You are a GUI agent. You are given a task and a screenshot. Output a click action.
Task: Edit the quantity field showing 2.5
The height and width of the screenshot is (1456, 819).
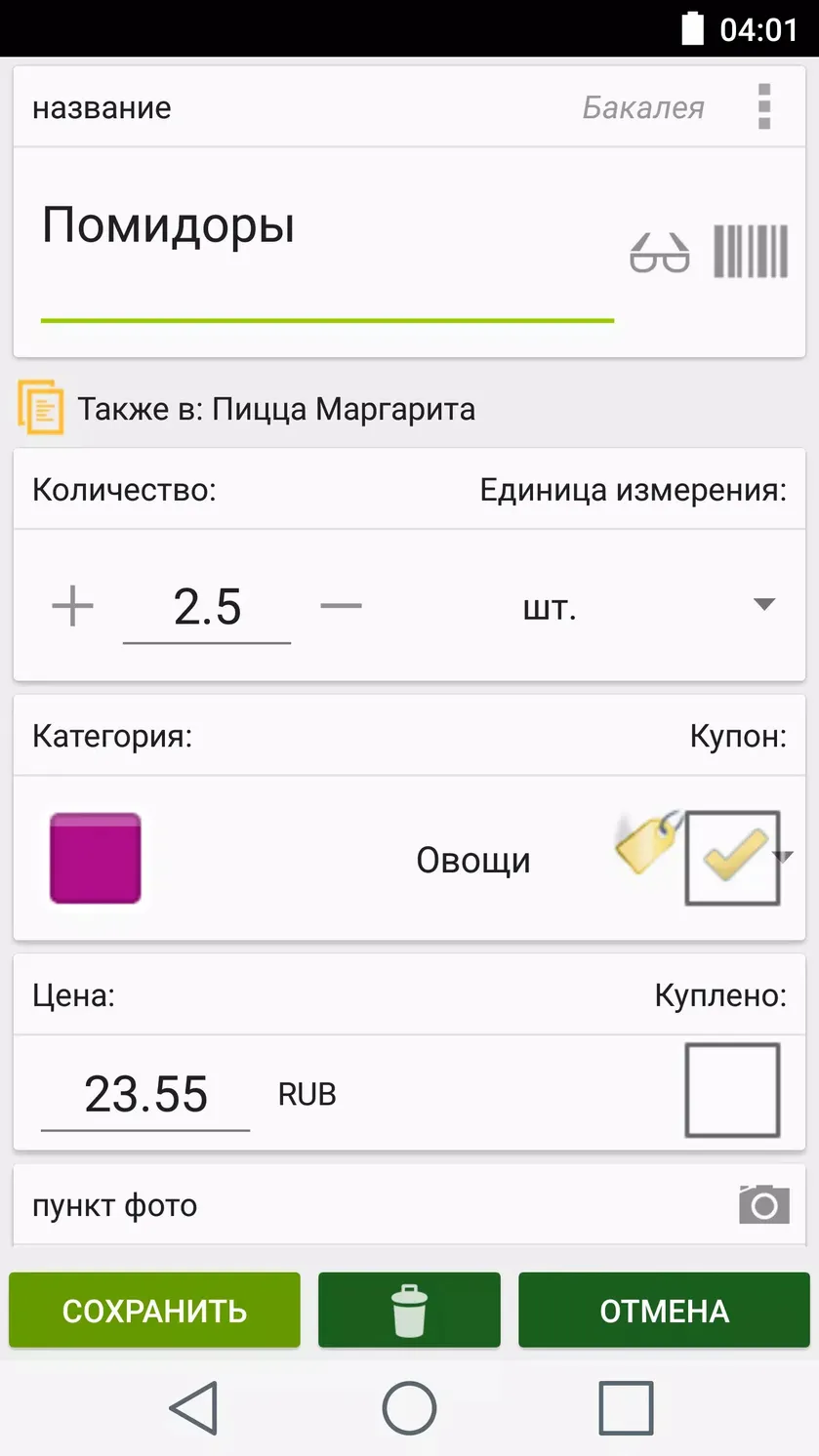(207, 608)
